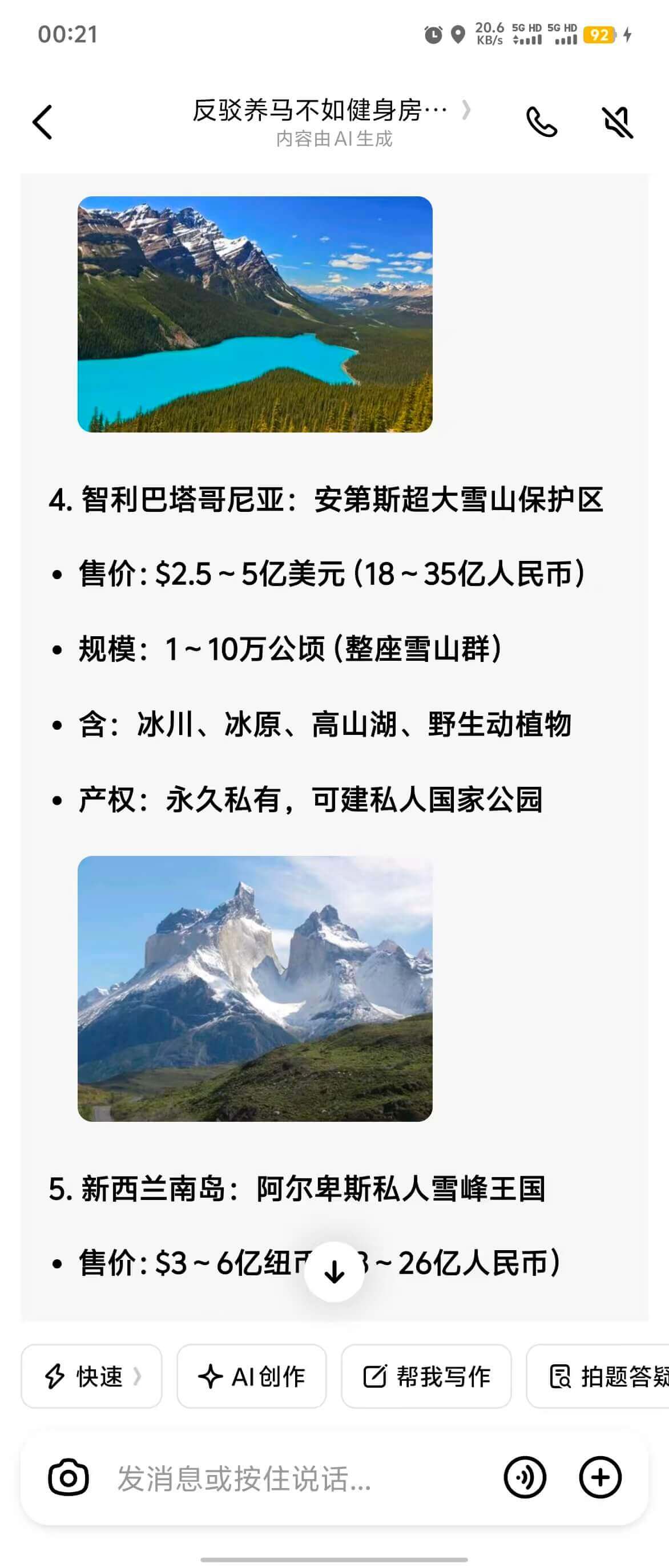Go back using the top-left arrow

43,122
